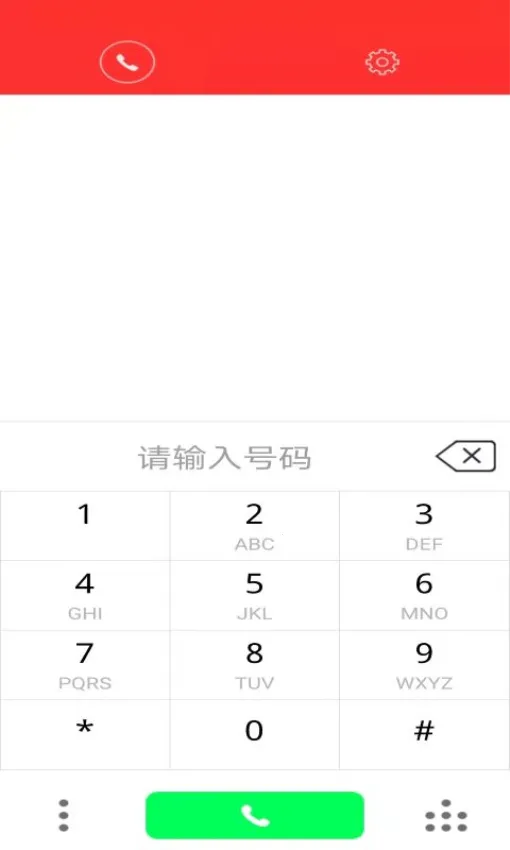The height and width of the screenshot is (850, 510).
Task: Enter digit 2 ABC
Action: coord(255,526)
